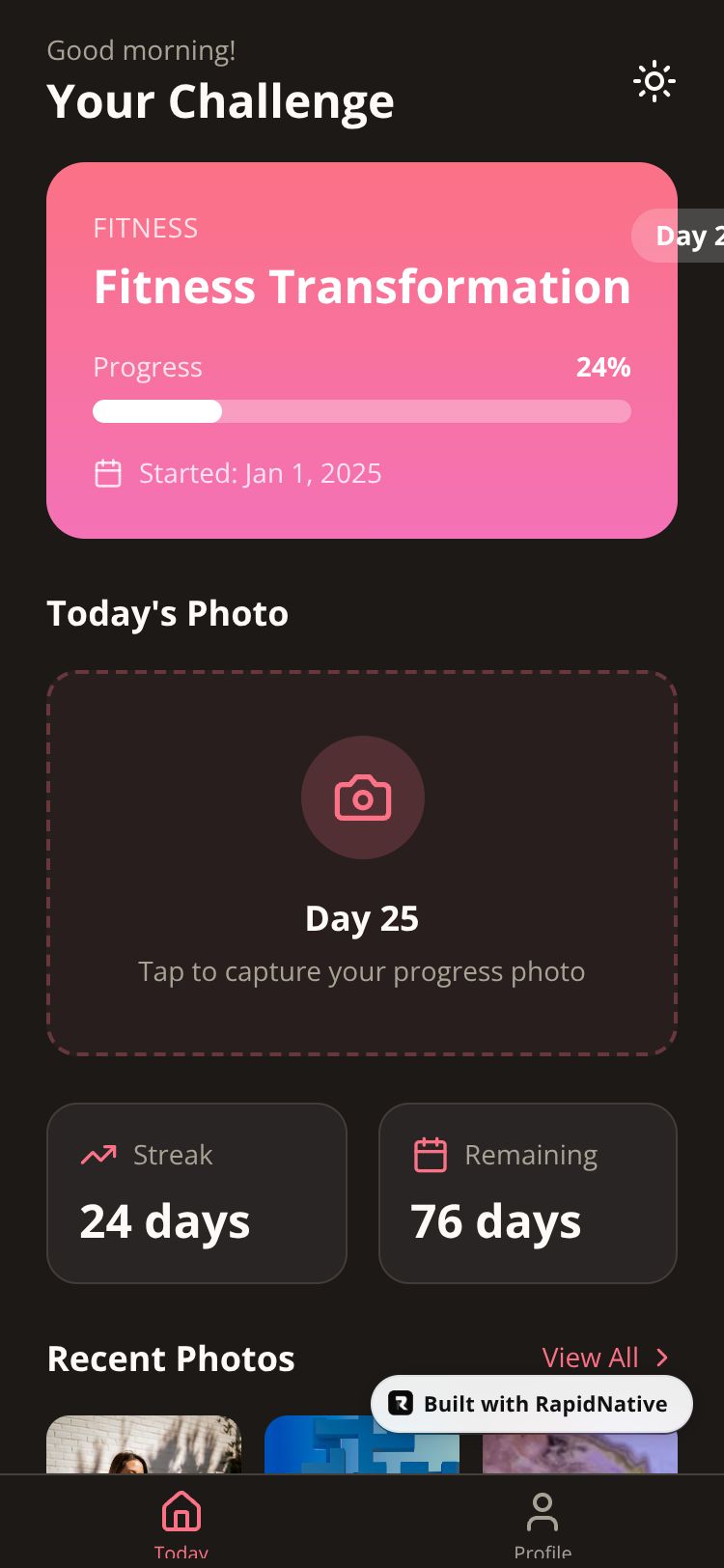Toggle the light/dark theme sun icon
Screen dimensions: 724x1568
point(654,82)
